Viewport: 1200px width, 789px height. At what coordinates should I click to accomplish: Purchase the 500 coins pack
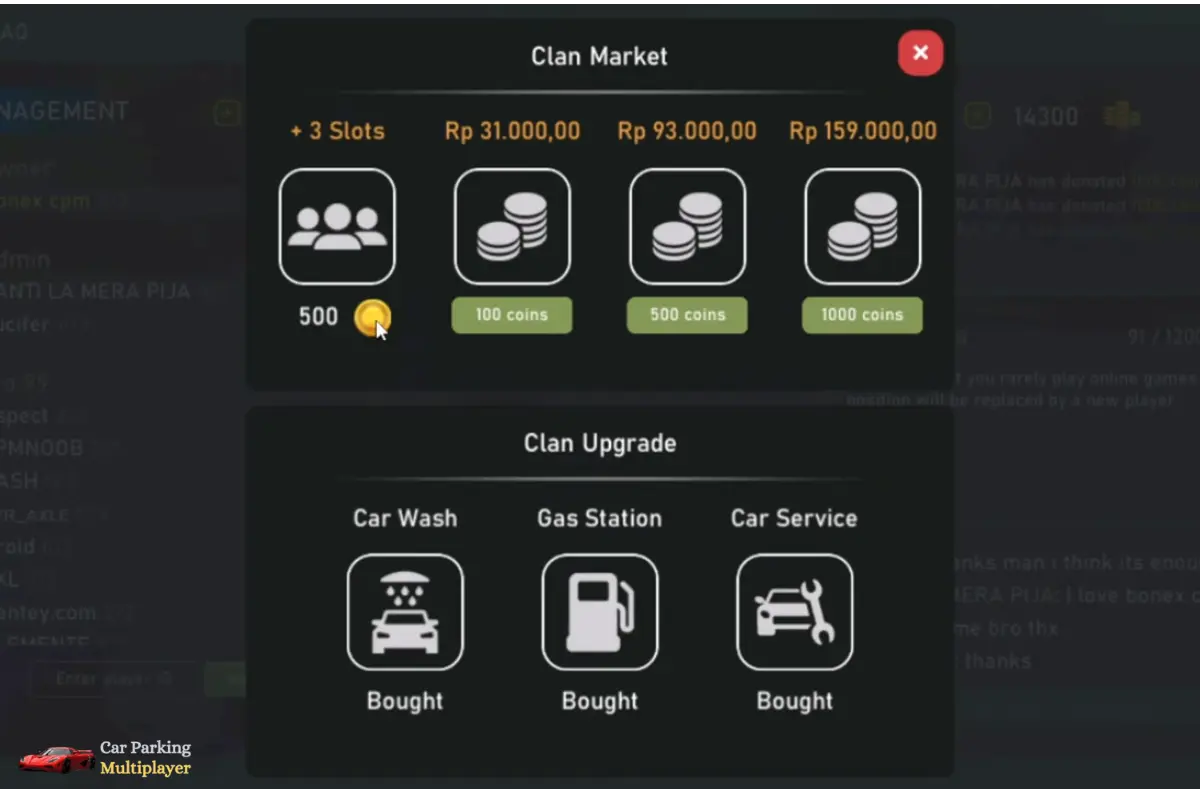coord(687,314)
